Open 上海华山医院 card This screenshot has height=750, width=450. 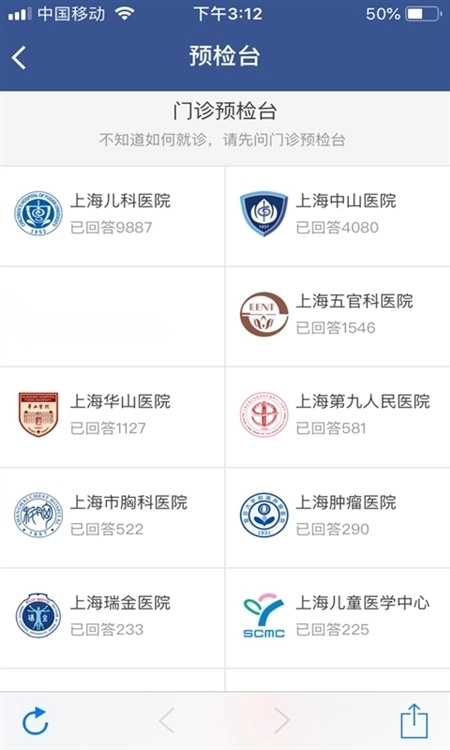[x=112, y=417]
